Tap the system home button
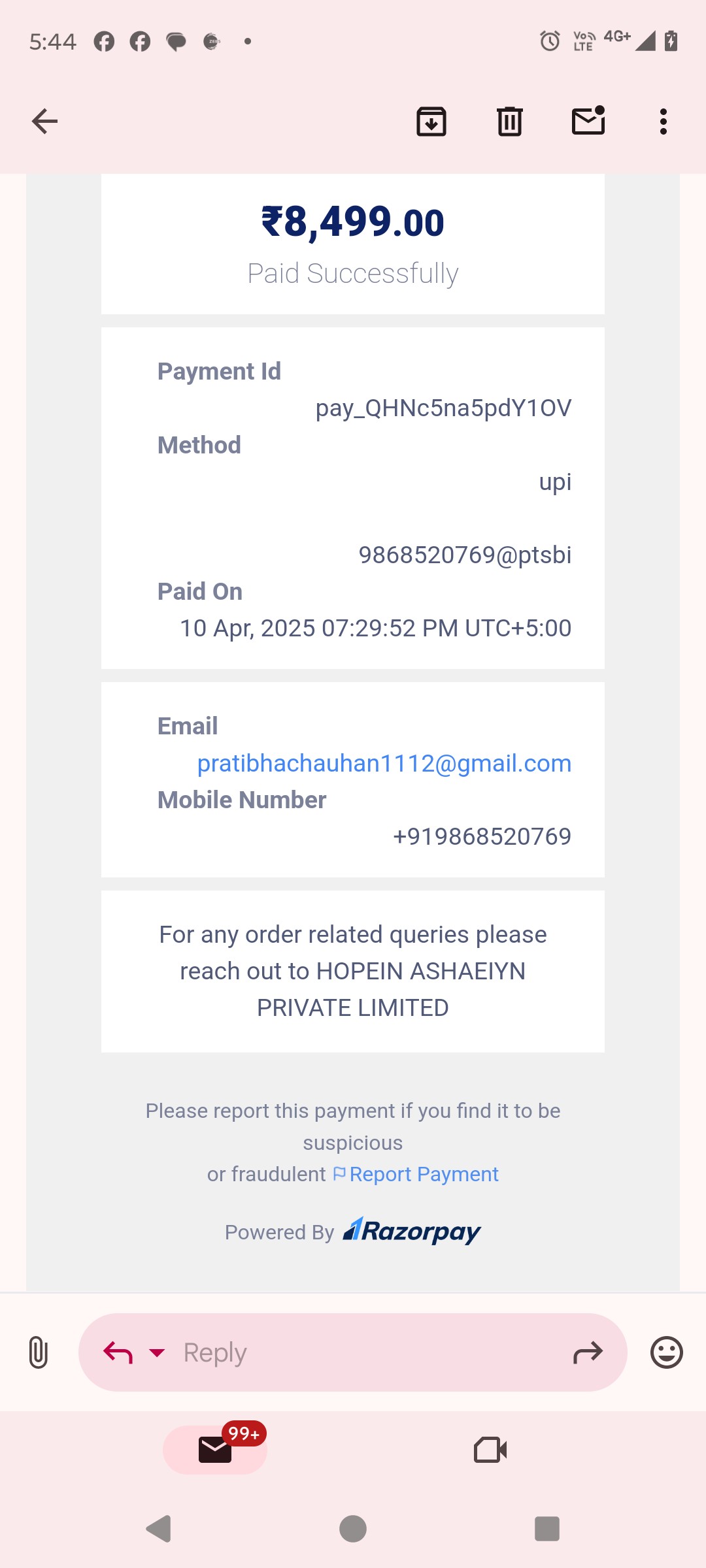The width and height of the screenshot is (706, 1568). click(353, 1529)
